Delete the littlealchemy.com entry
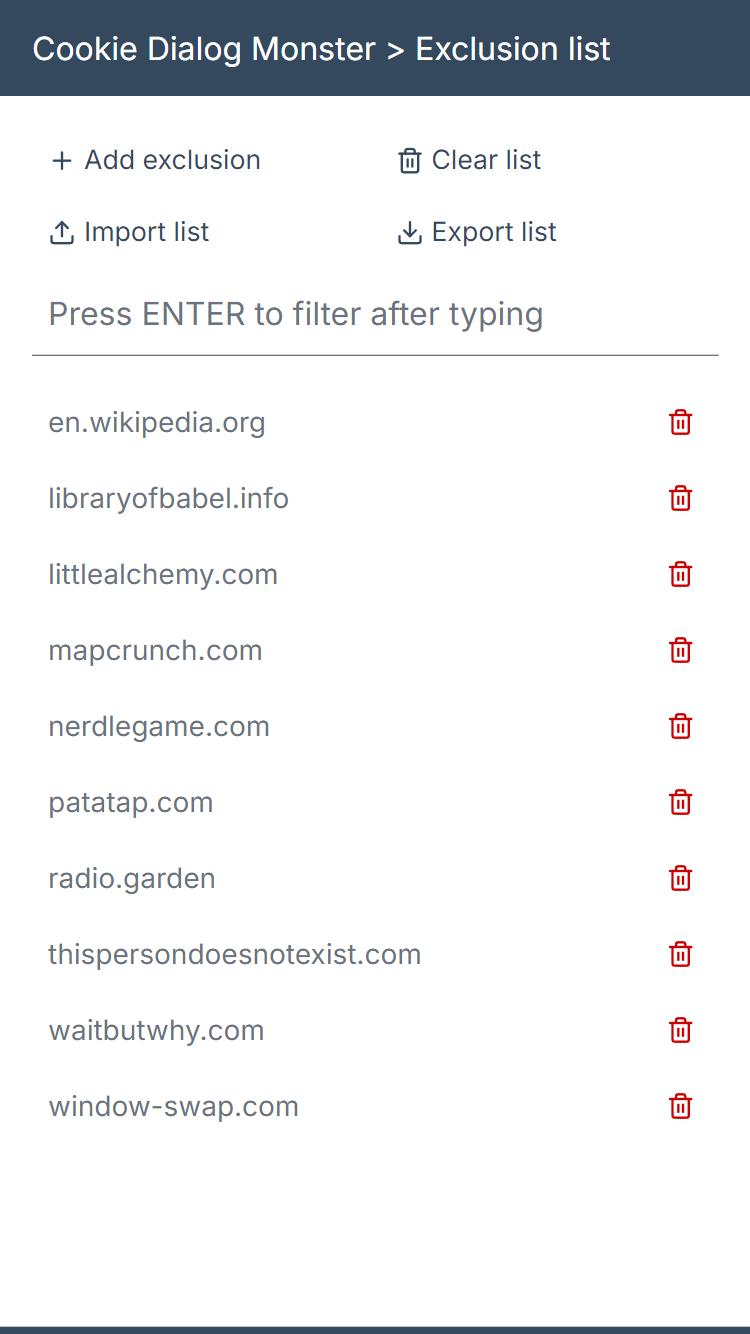The height and width of the screenshot is (1334, 750). (681, 574)
